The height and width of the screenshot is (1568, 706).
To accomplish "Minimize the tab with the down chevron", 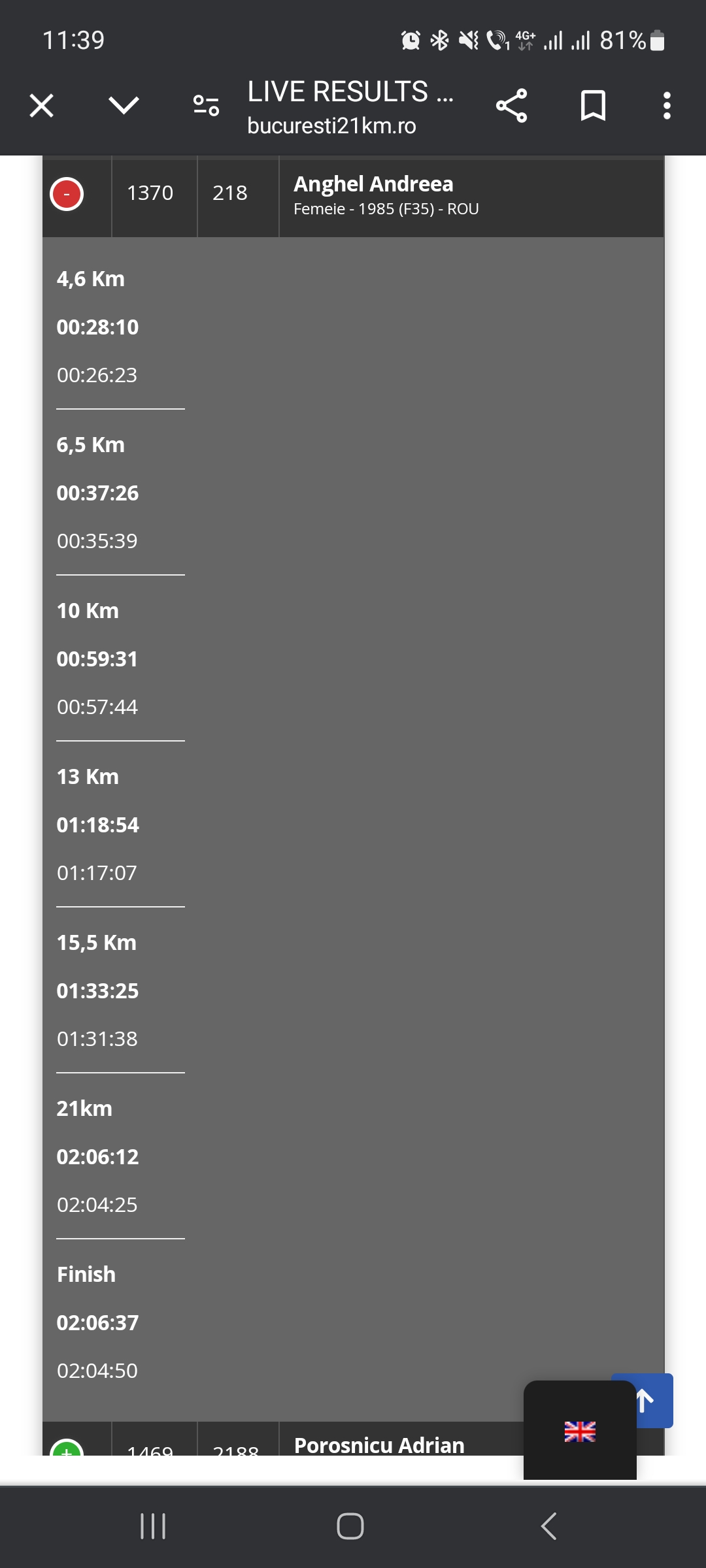I will pyautogui.click(x=124, y=105).
